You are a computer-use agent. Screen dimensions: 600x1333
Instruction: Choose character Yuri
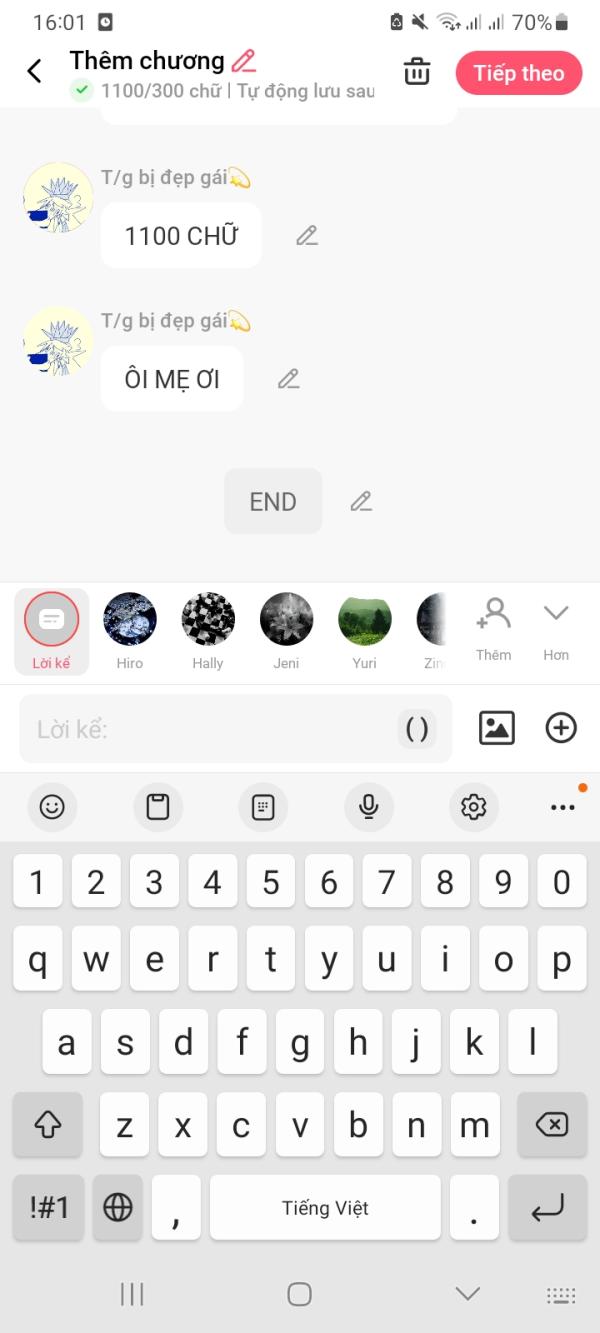point(364,631)
